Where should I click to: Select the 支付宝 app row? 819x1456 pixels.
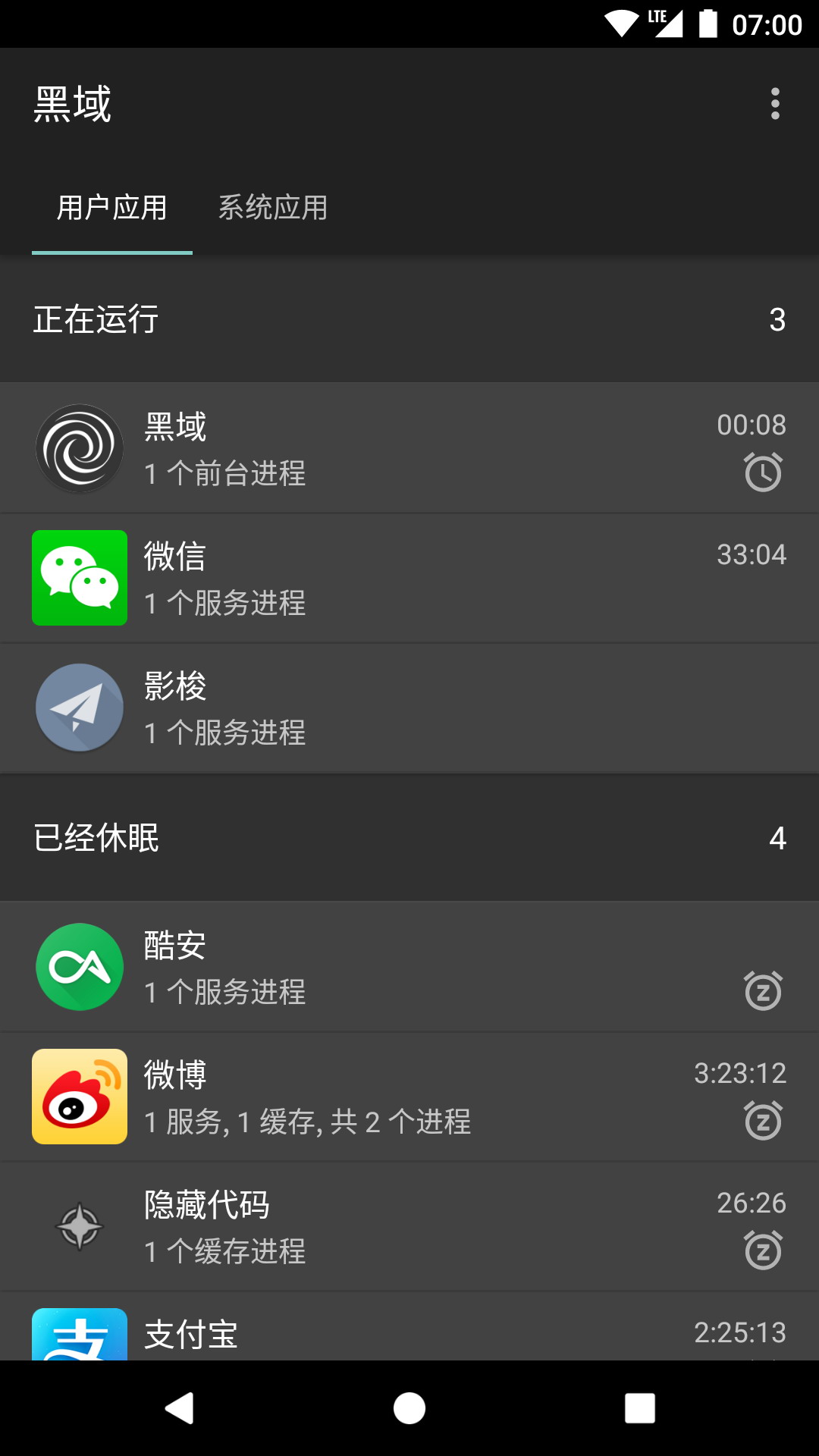coord(409,1327)
